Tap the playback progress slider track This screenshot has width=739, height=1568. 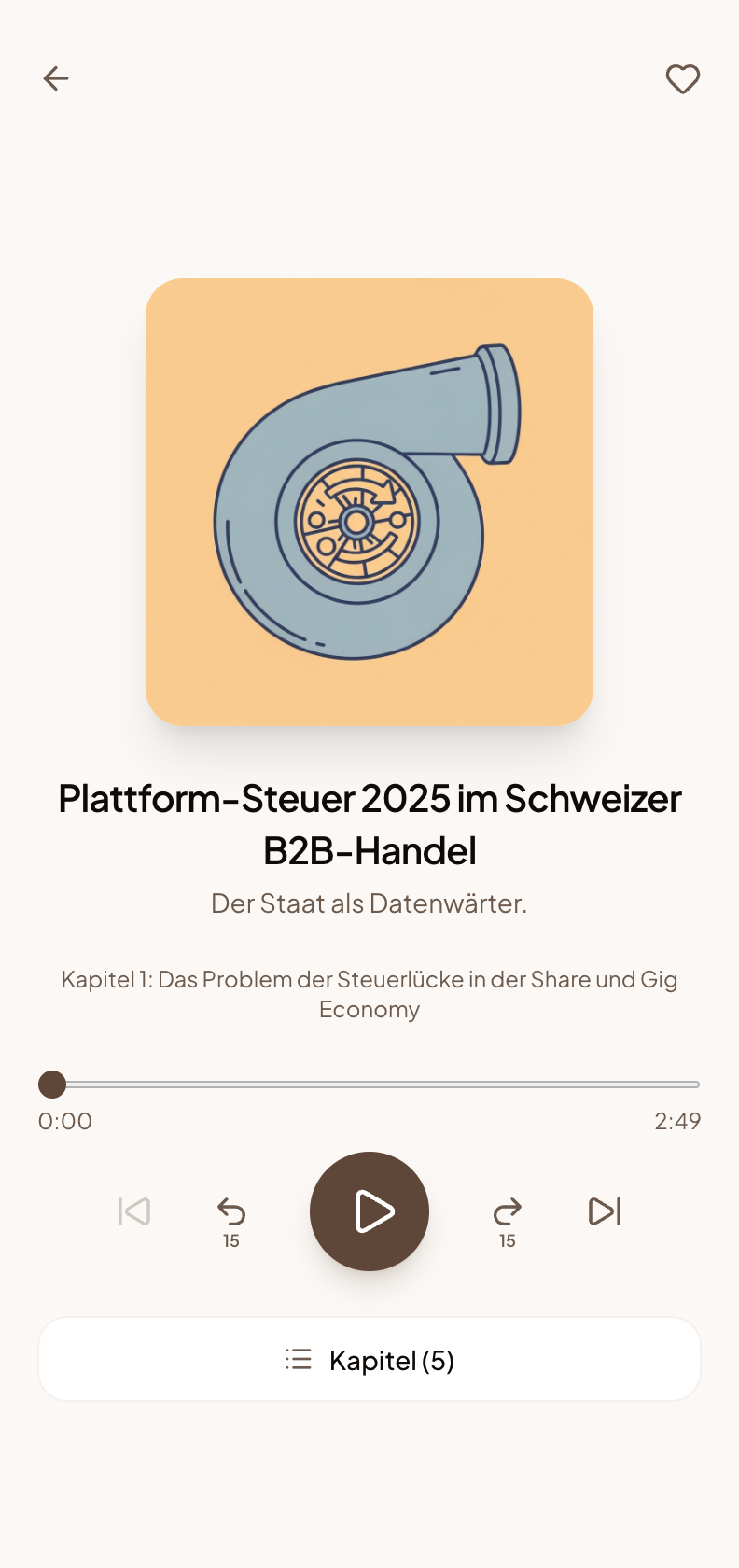click(x=373, y=1085)
